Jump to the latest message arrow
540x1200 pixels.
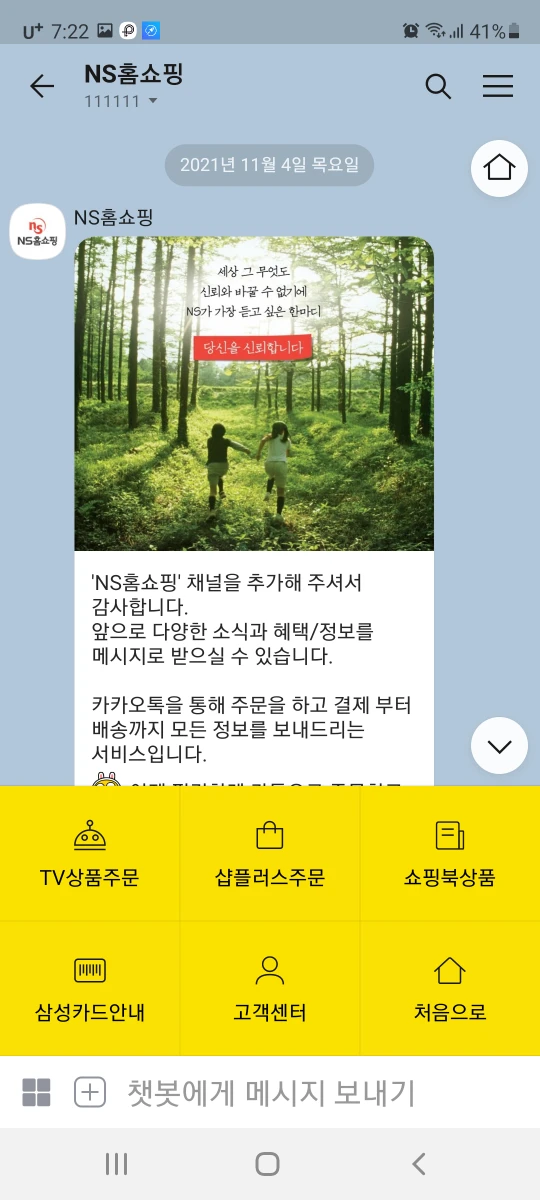coord(499,746)
